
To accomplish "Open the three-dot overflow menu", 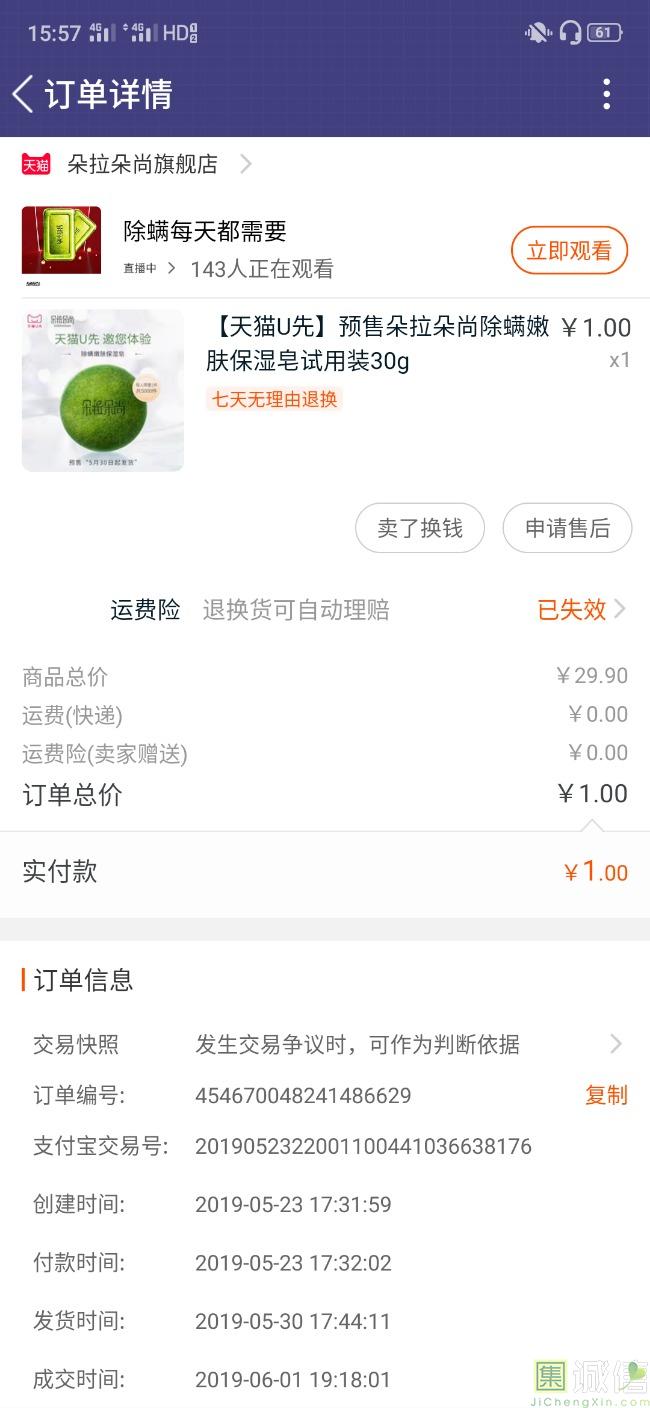I will (606, 94).
